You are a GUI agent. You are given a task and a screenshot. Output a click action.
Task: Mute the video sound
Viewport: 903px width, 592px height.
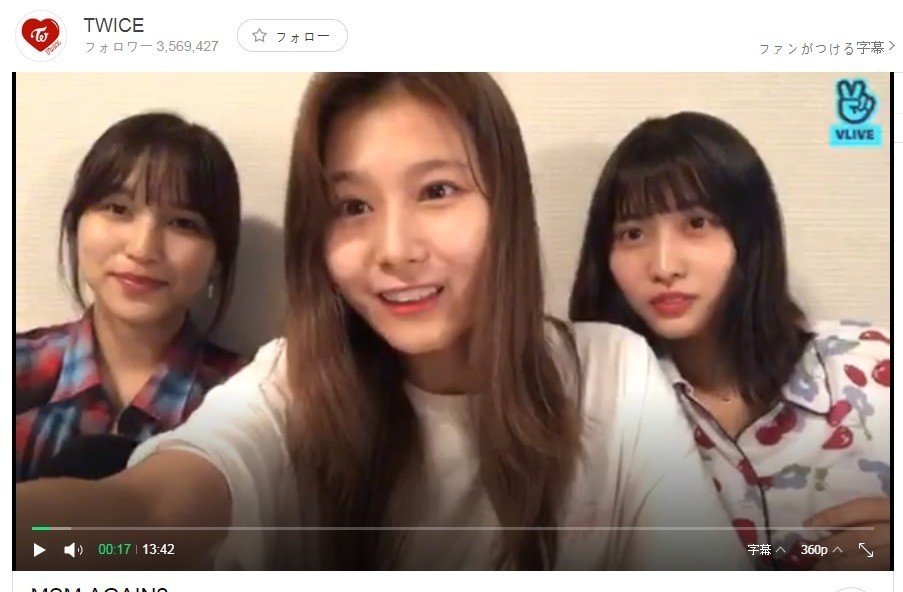pyautogui.click(x=73, y=550)
